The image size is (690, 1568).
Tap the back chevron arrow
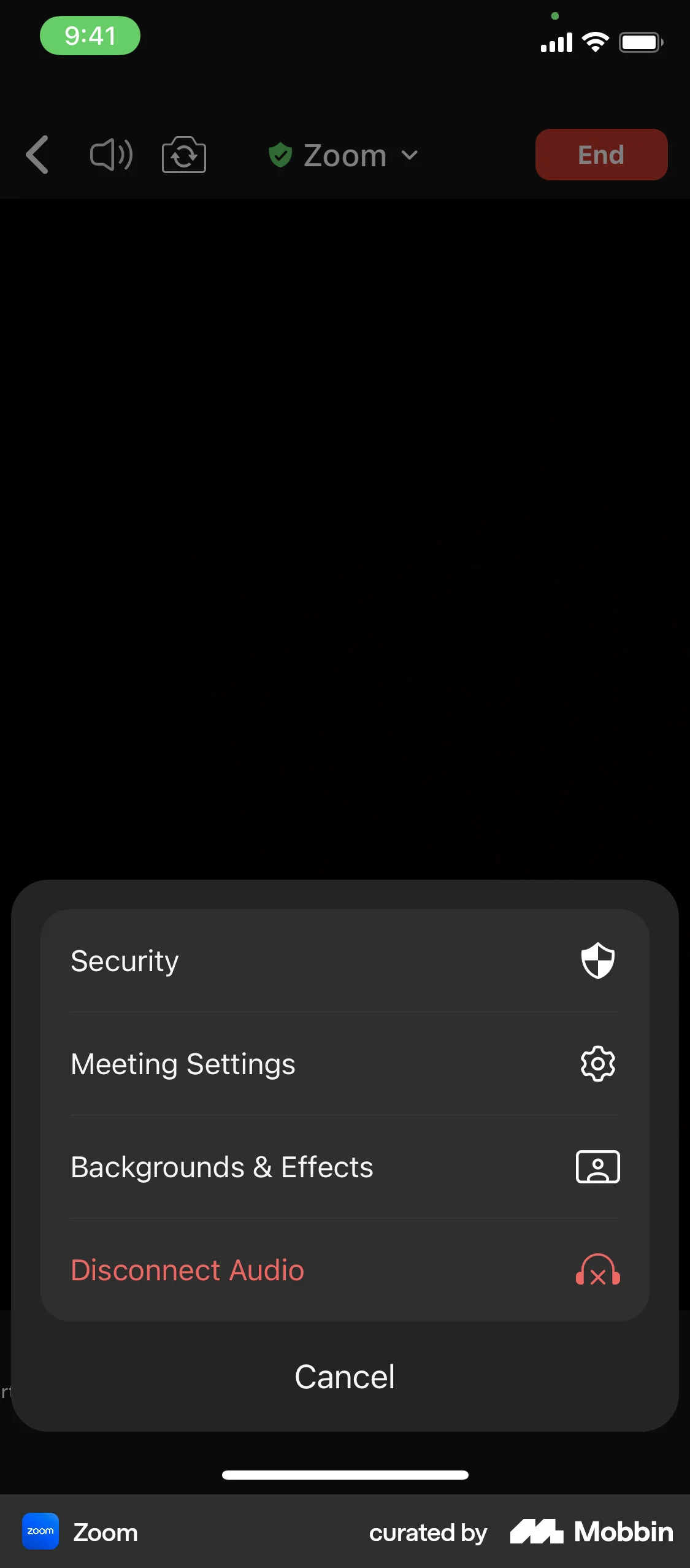click(x=37, y=155)
